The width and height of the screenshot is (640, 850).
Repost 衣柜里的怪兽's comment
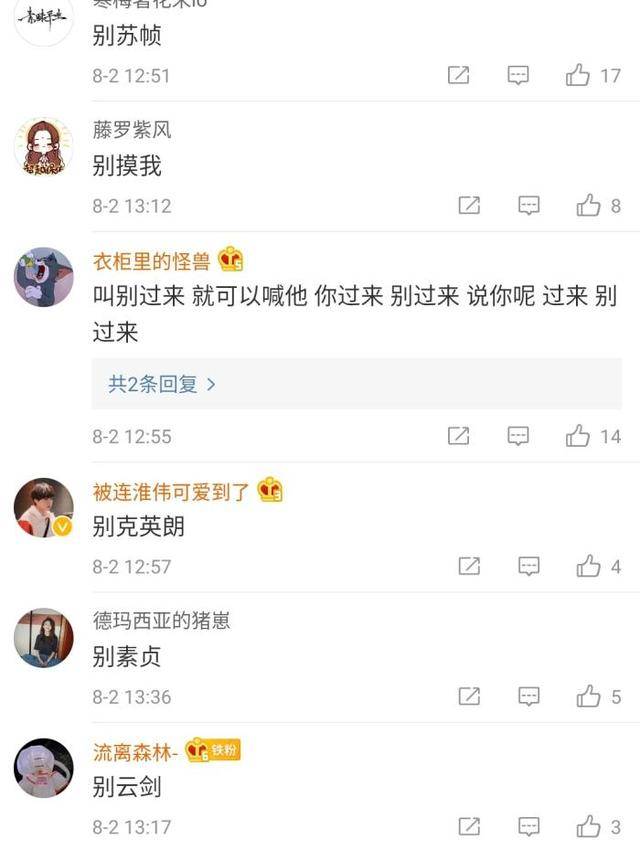click(x=458, y=436)
